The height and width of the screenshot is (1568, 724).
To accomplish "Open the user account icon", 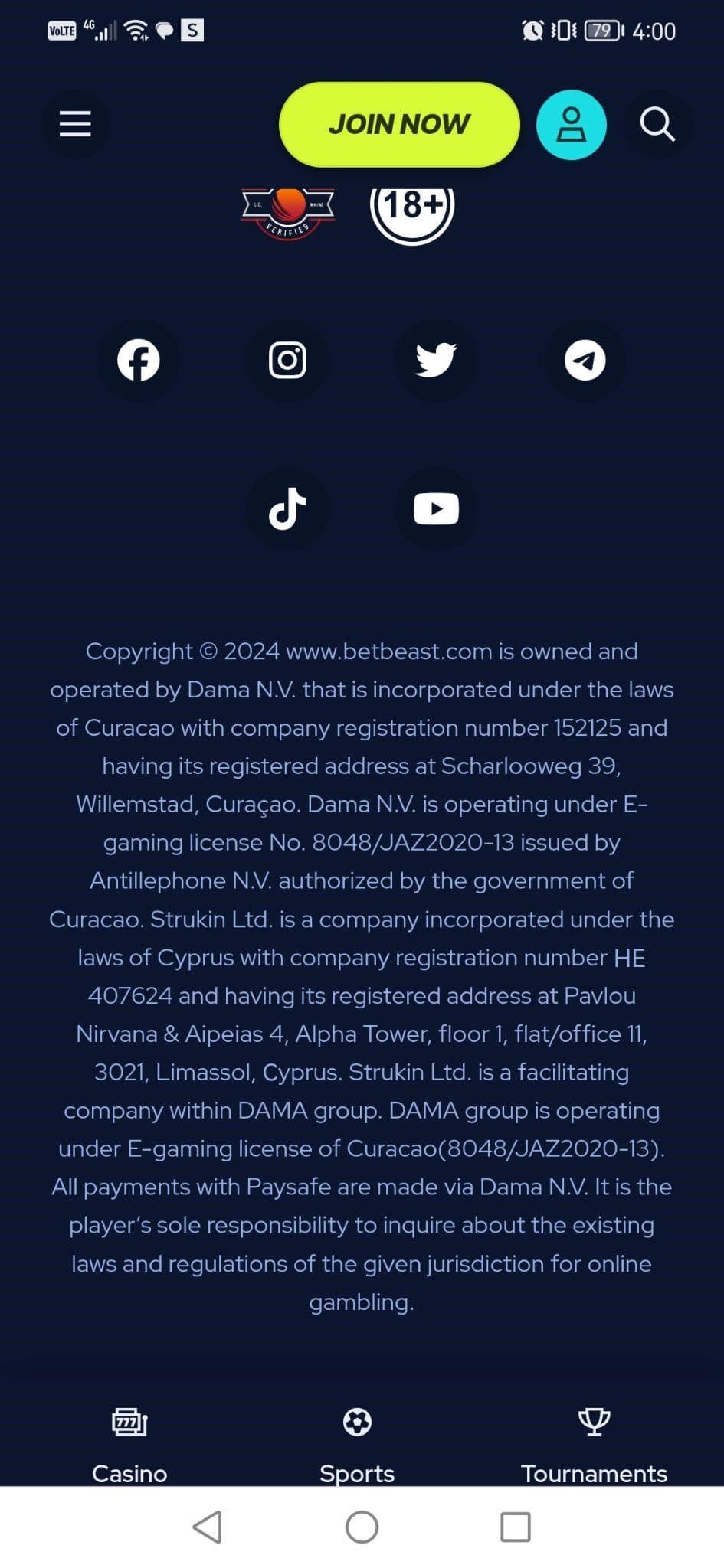I will [x=571, y=125].
